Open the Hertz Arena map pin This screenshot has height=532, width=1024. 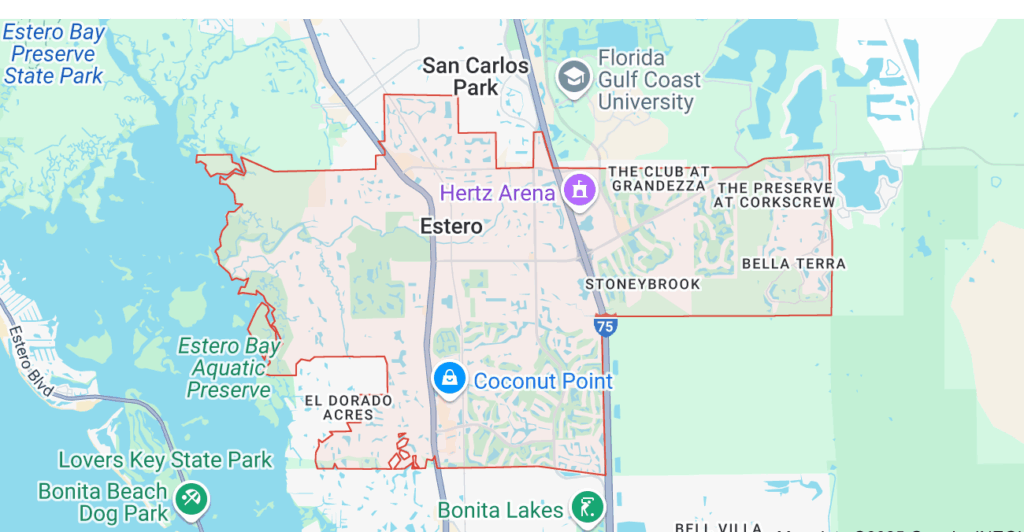click(578, 188)
